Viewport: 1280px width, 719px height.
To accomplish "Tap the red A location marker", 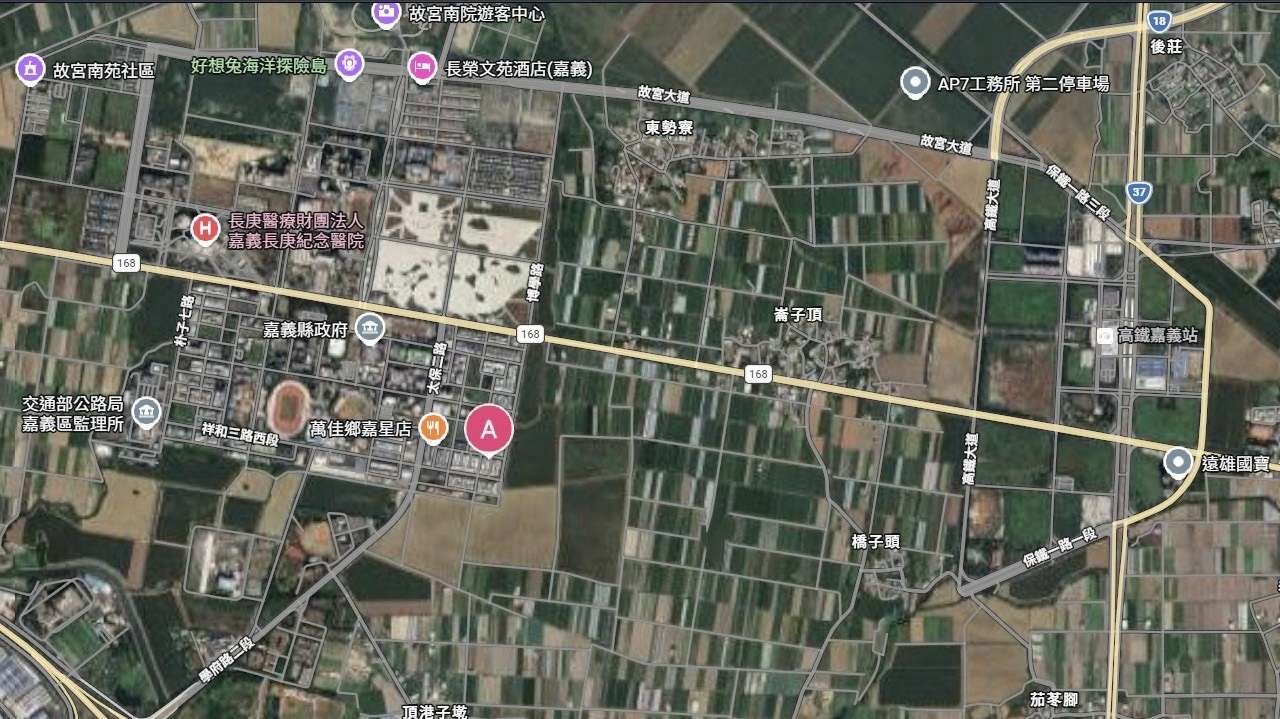I will 489,428.
